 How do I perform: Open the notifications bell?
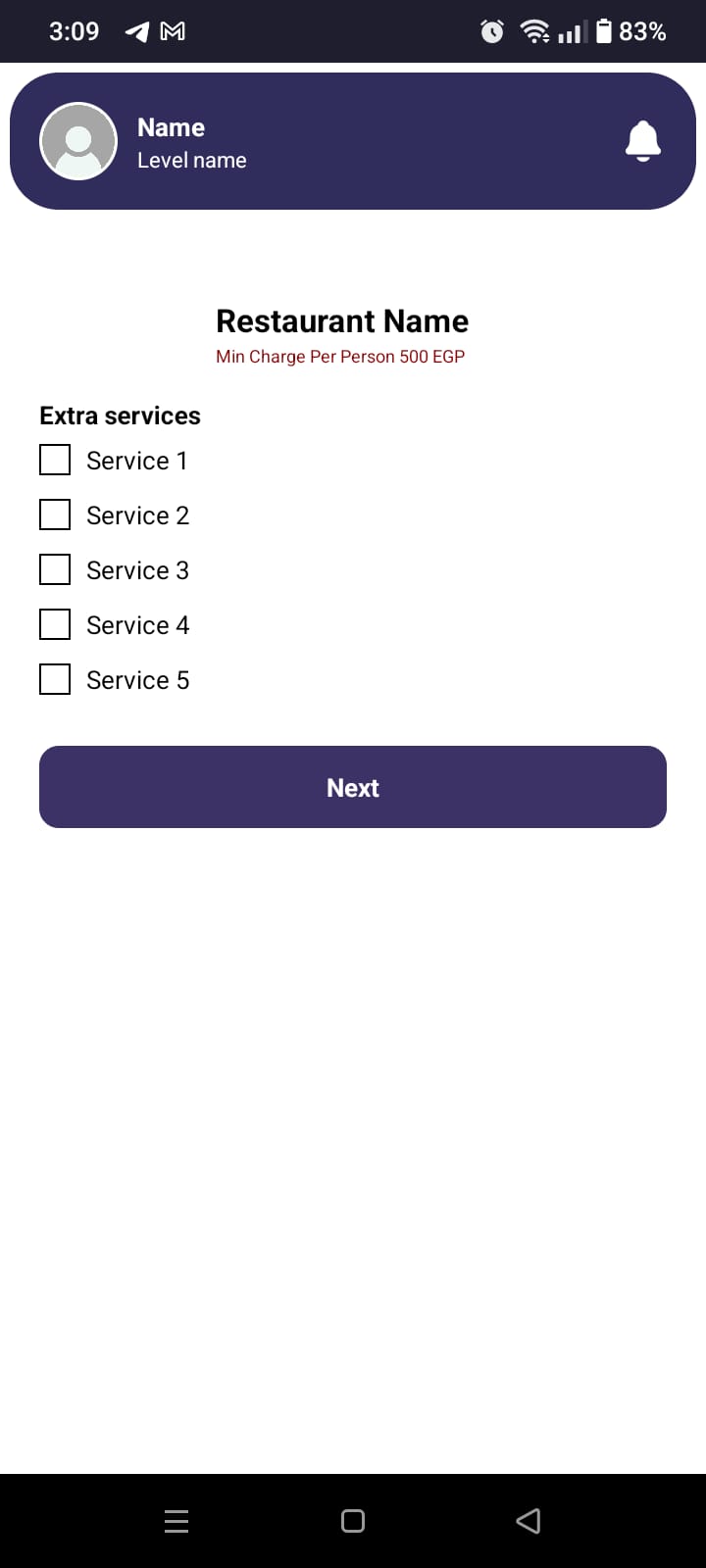tap(643, 141)
